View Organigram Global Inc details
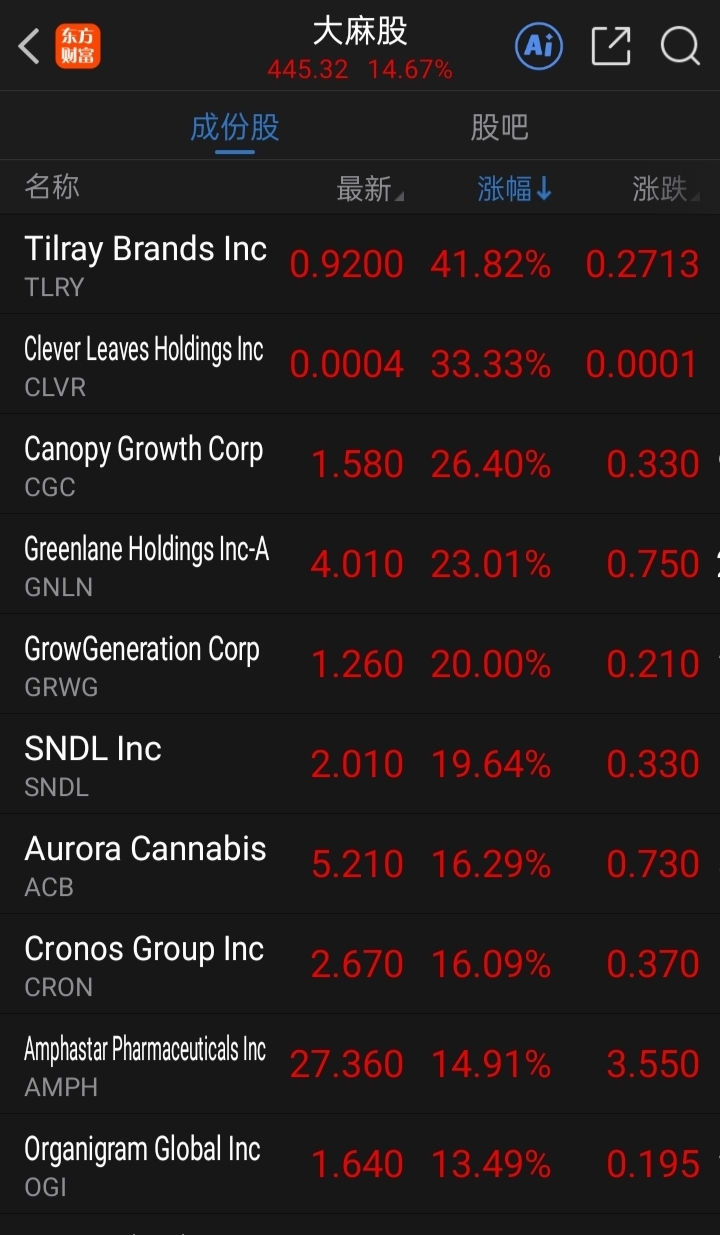This screenshot has width=720, height=1235. [x=360, y=1165]
